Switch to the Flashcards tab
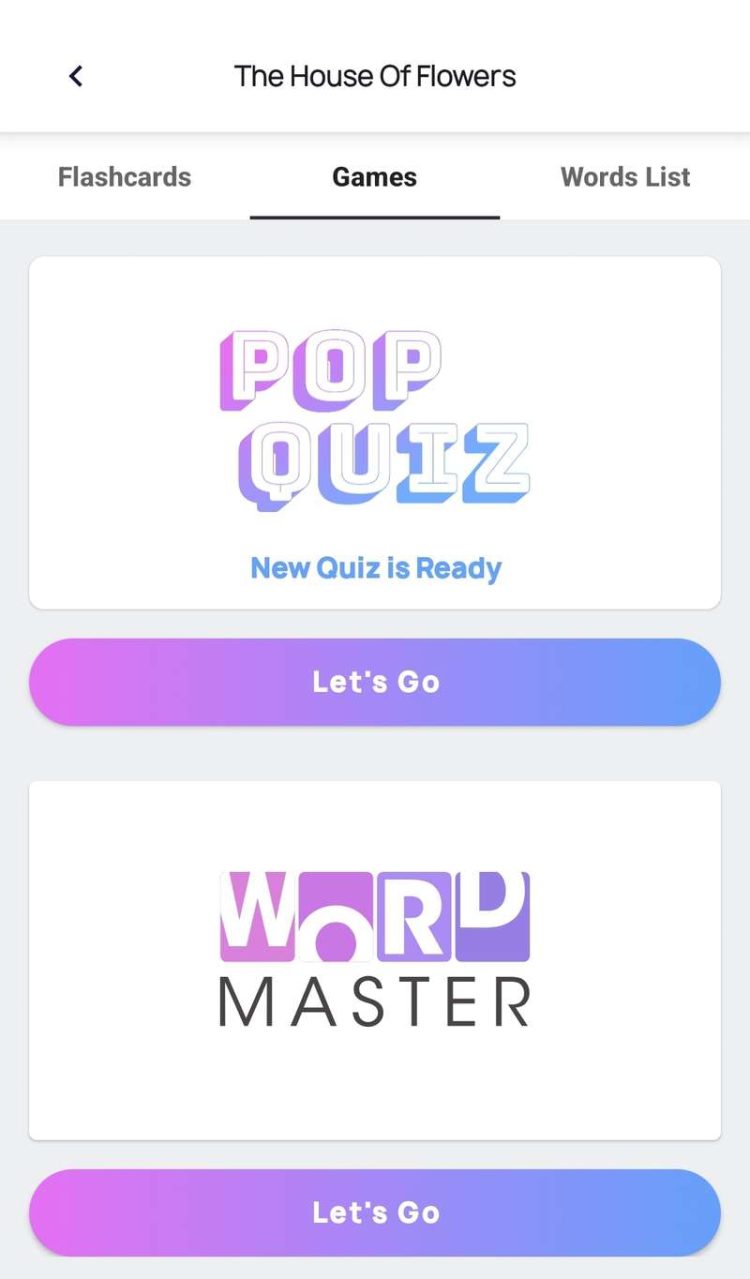The height and width of the screenshot is (1279, 750). (124, 177)
